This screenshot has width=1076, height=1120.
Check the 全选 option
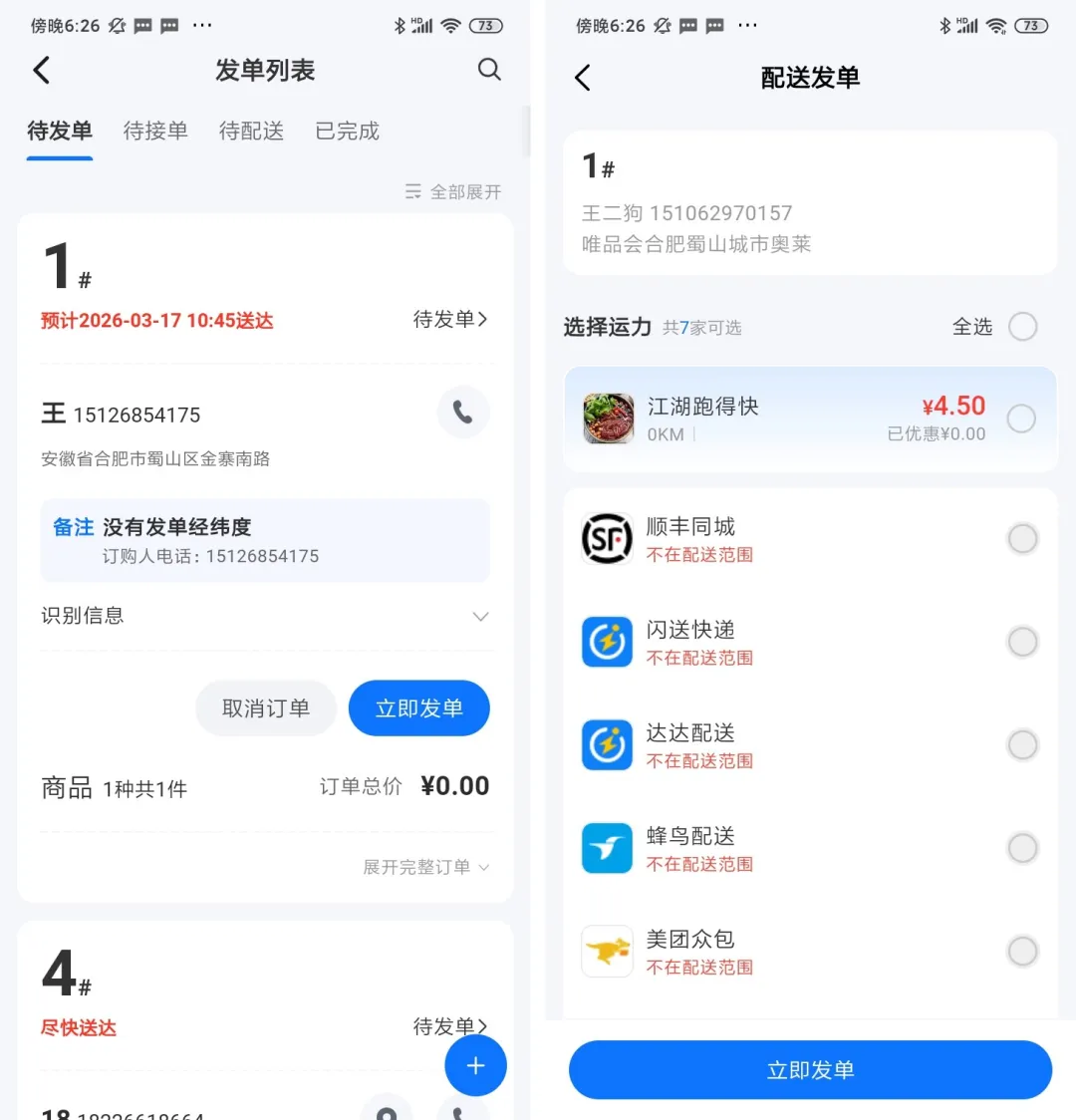1022,327
